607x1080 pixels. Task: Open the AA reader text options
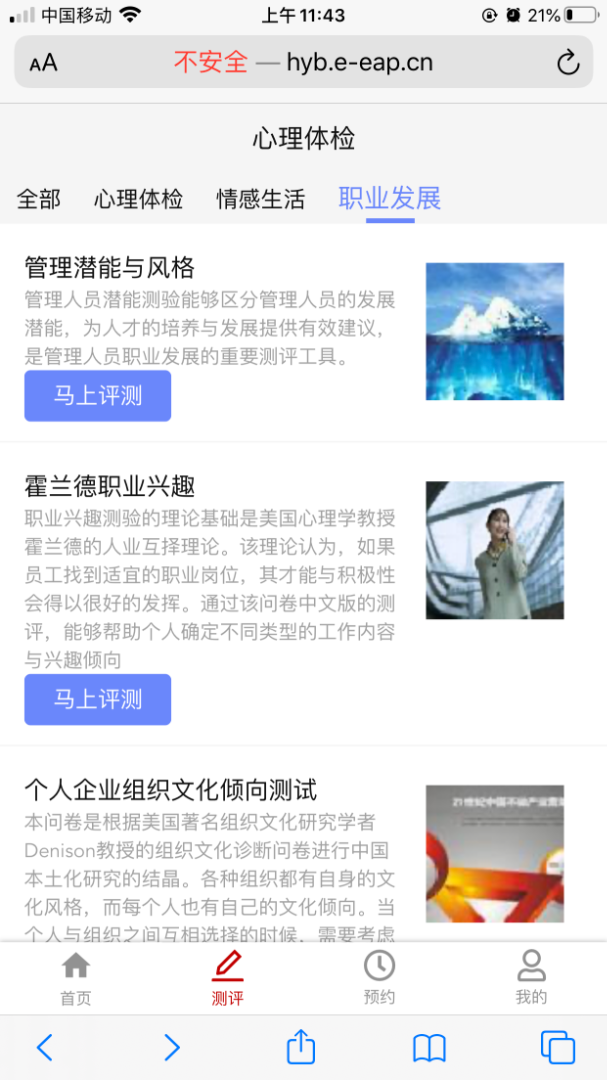(x=43, y=63)
